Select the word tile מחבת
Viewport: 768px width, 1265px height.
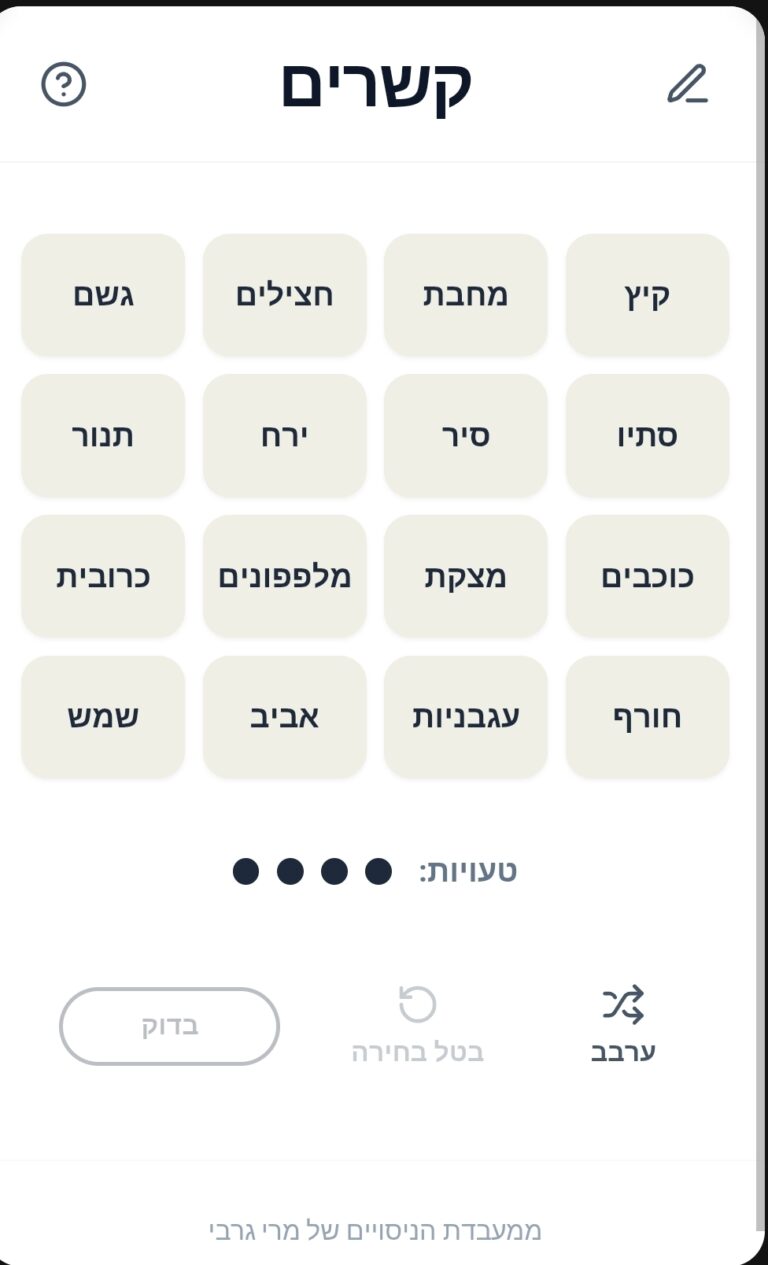(466, 295)
